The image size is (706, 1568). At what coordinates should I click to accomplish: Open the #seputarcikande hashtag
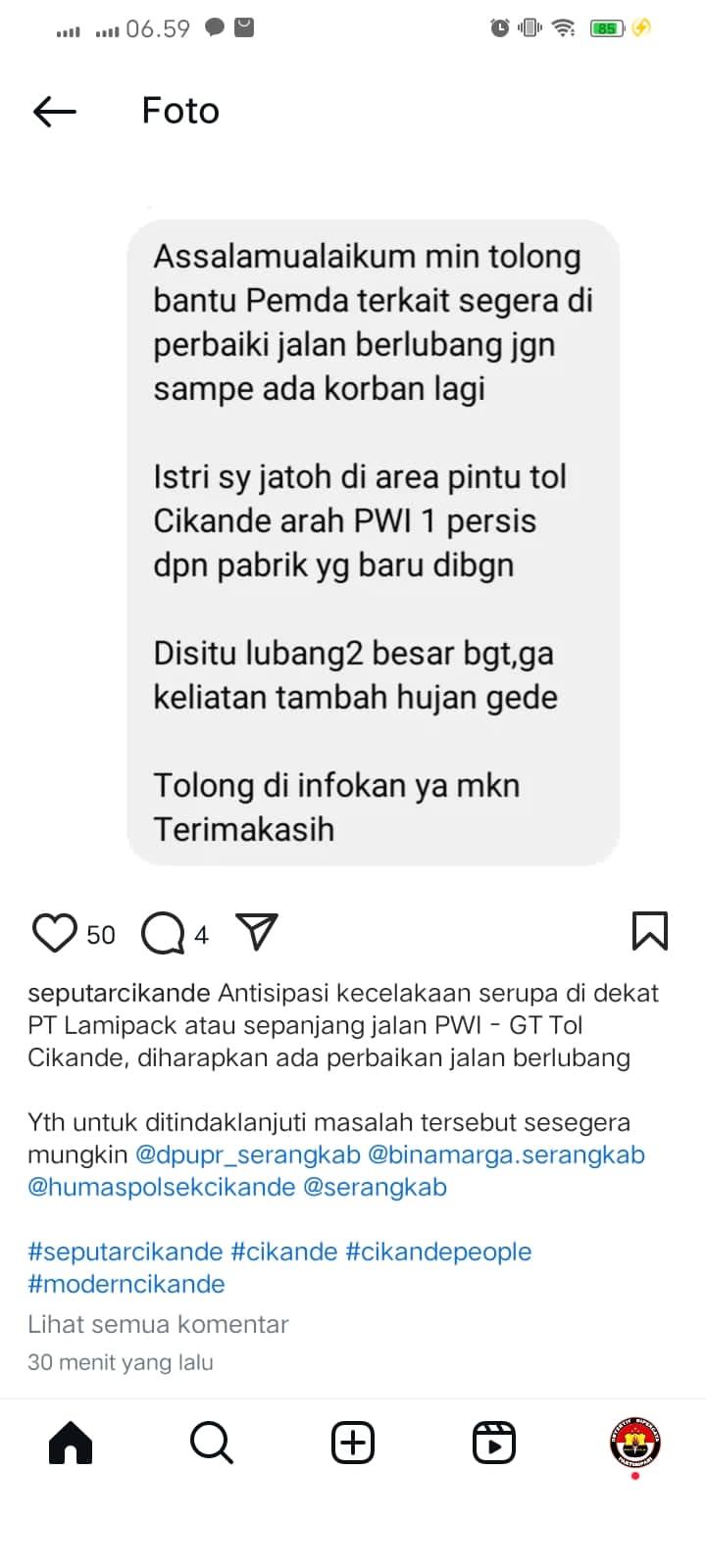pyautogui.click(x=126, y=1251)
